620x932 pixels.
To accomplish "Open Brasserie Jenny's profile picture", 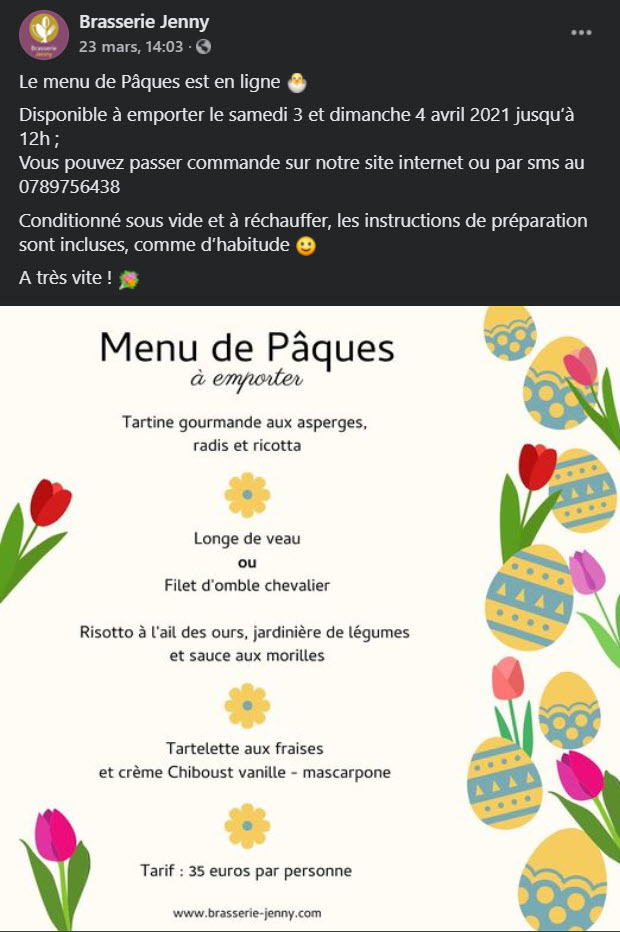I will [x=44, y=35].
